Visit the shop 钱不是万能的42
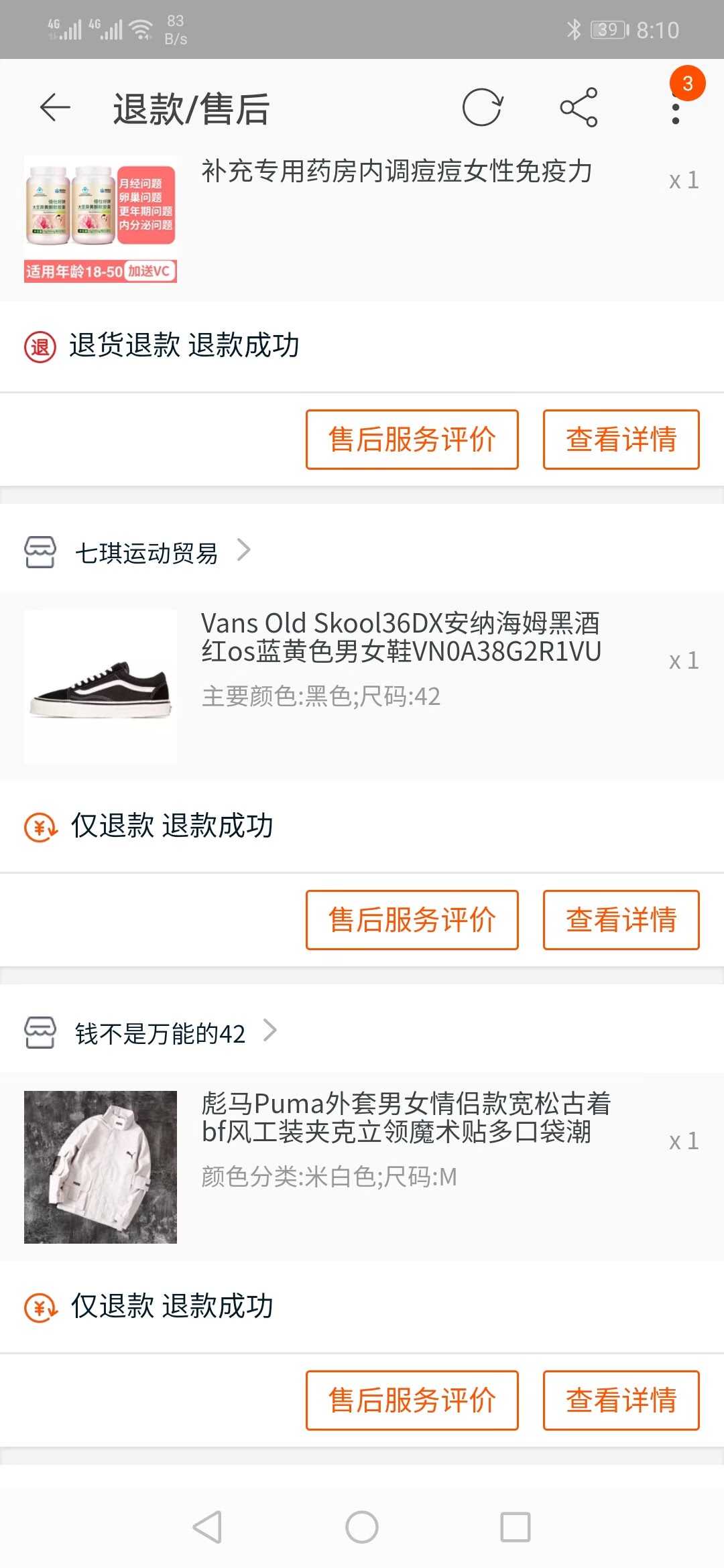The image size is (724, 1568). tap(160, 1033)
